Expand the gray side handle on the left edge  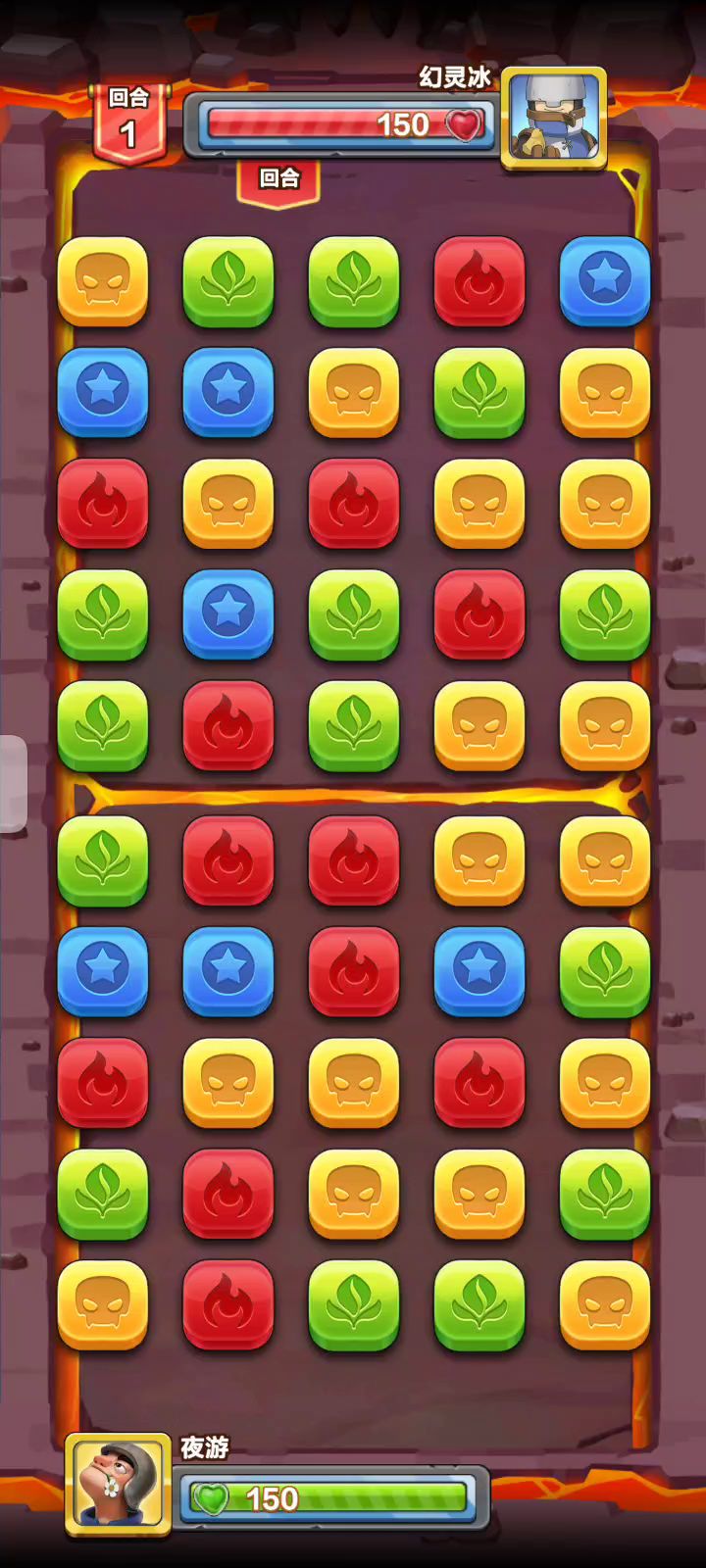13,784
